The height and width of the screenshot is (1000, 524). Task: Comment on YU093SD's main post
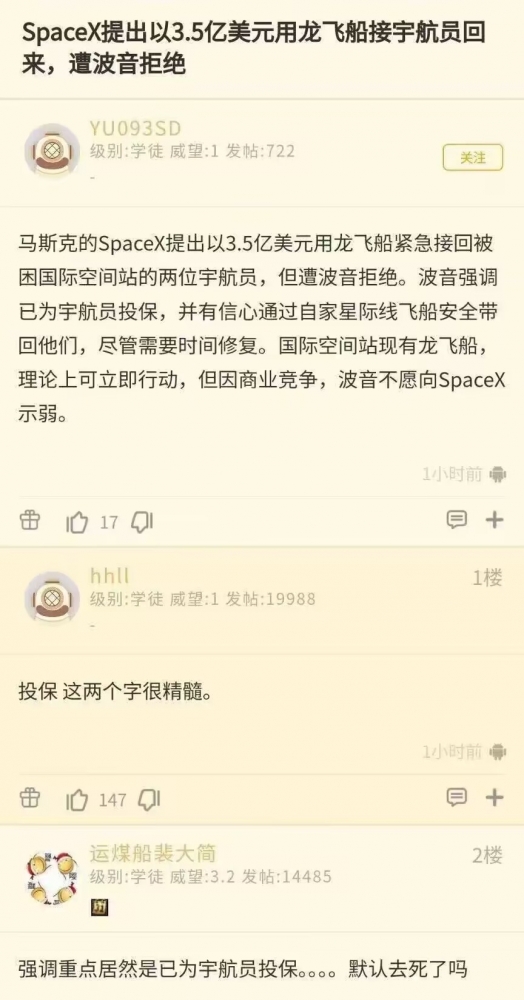pos(456,520)
